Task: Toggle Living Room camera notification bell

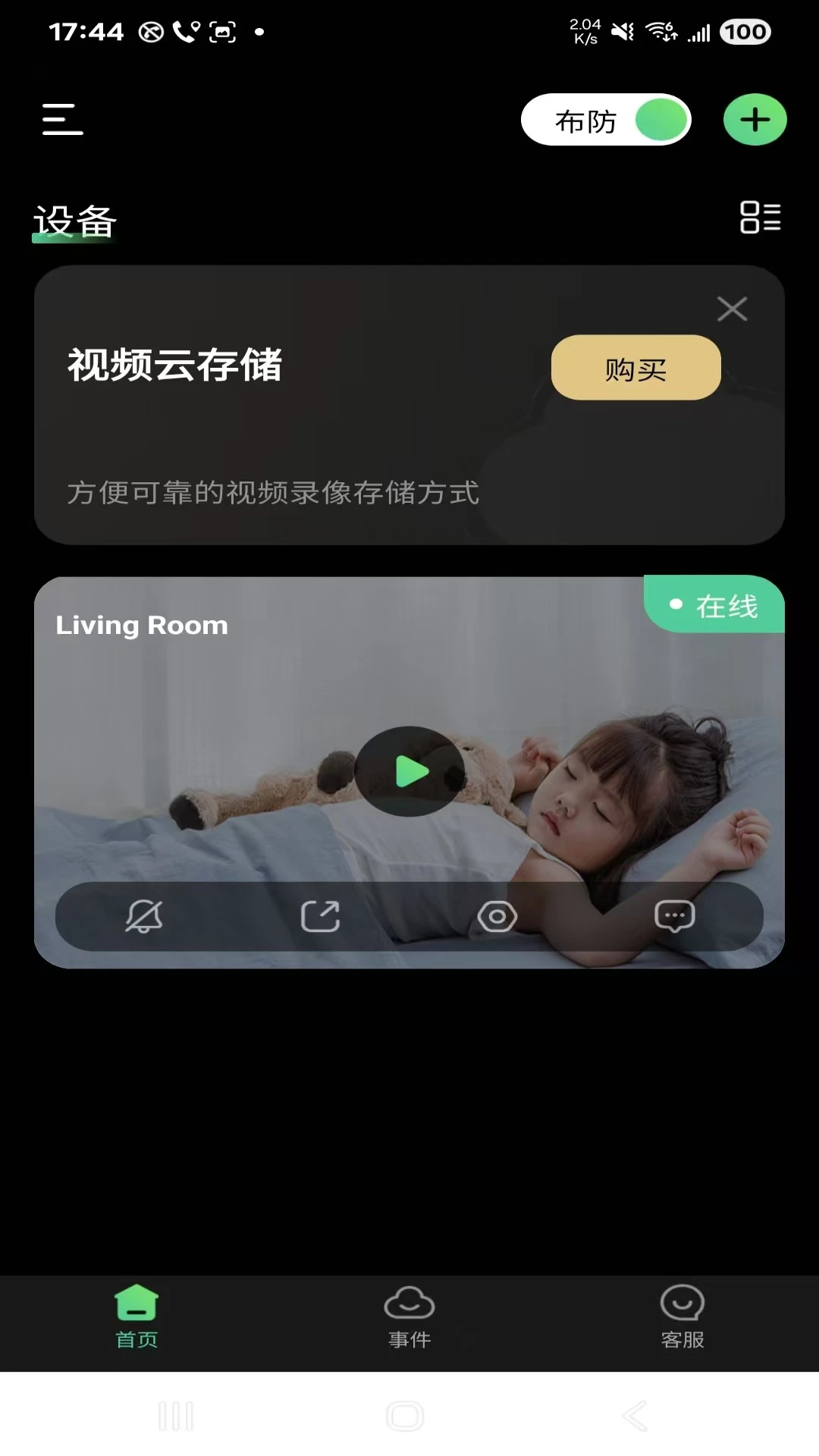Action: (x=144, y=916)
